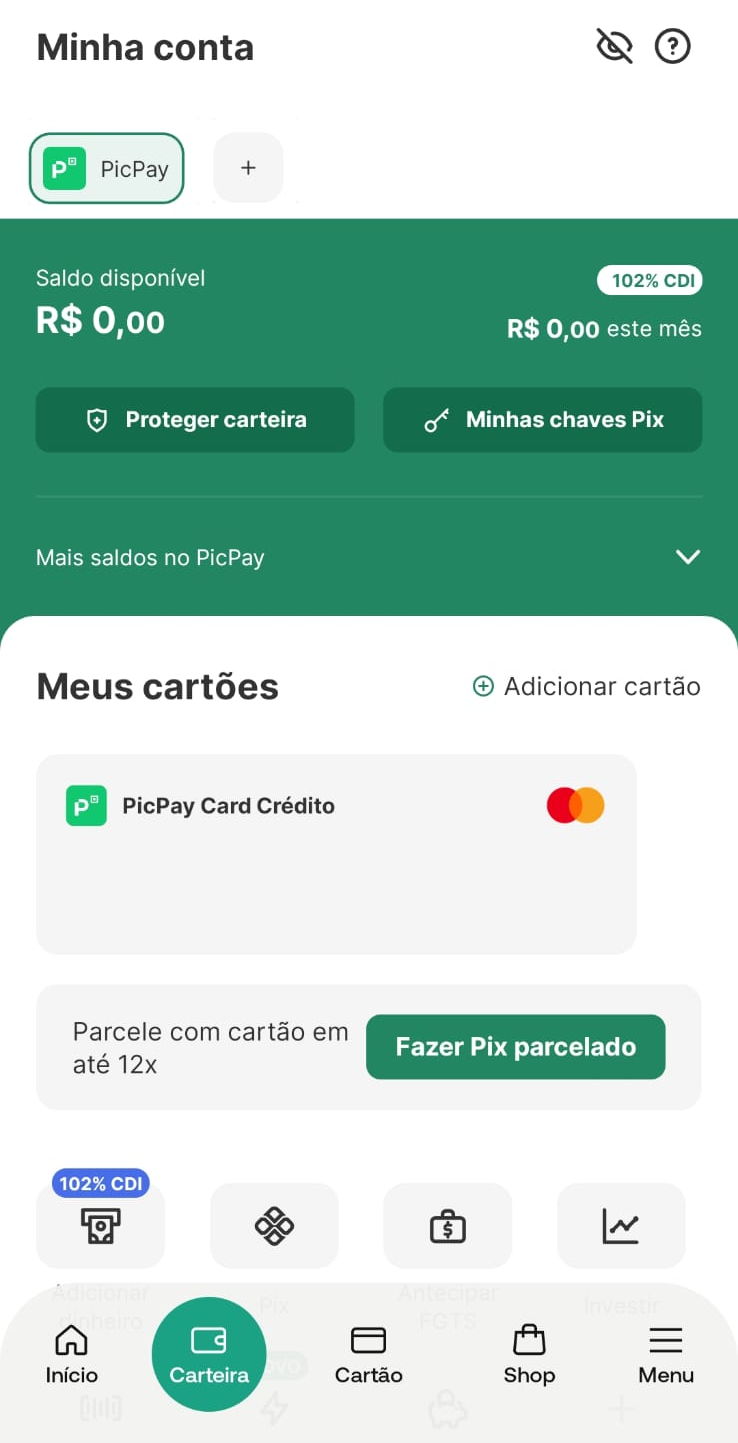This screenshot has height=1443, width=738.
Task: Toggle balance visibility with the eye icon
Action: [x=614, y=46]
